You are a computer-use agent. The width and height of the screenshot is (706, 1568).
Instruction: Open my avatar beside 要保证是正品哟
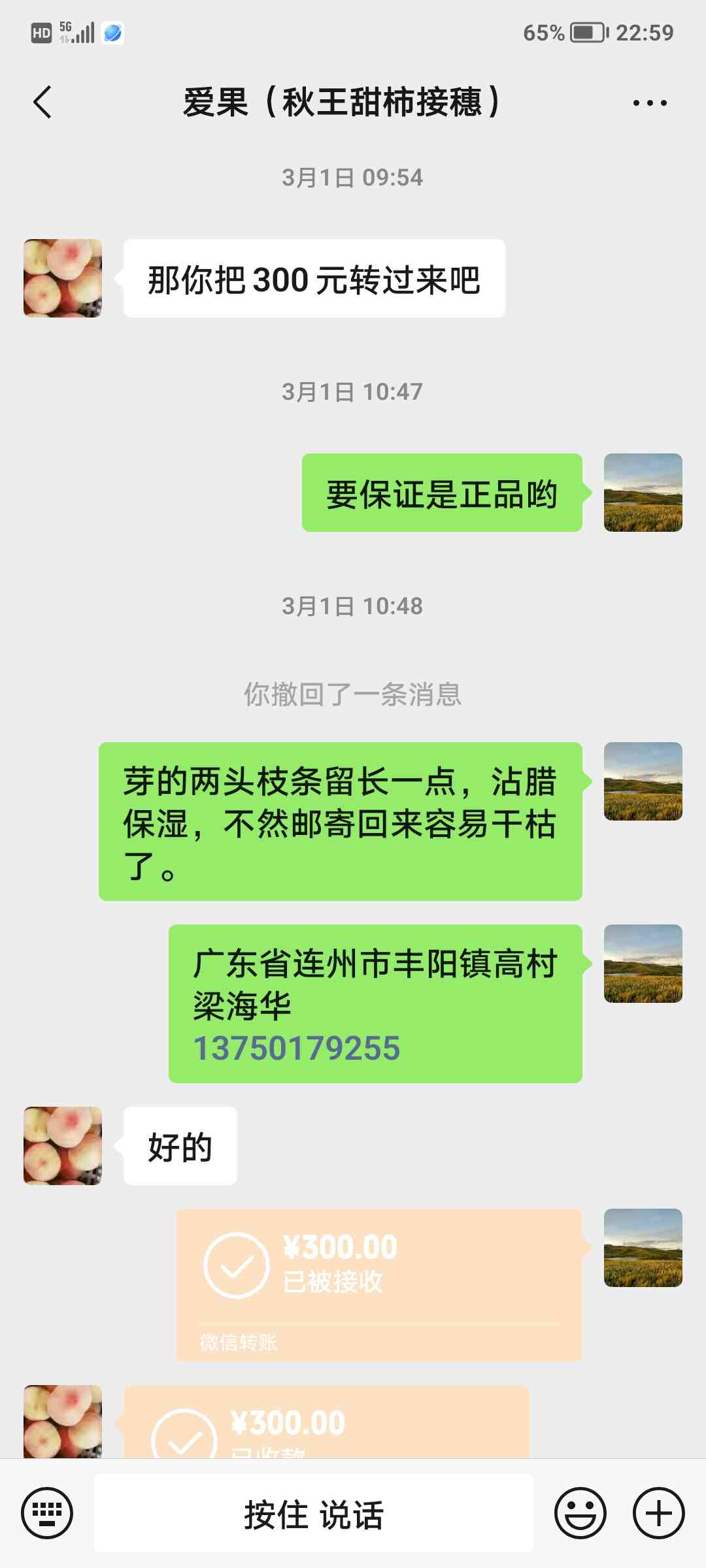[x=643, y=493]
